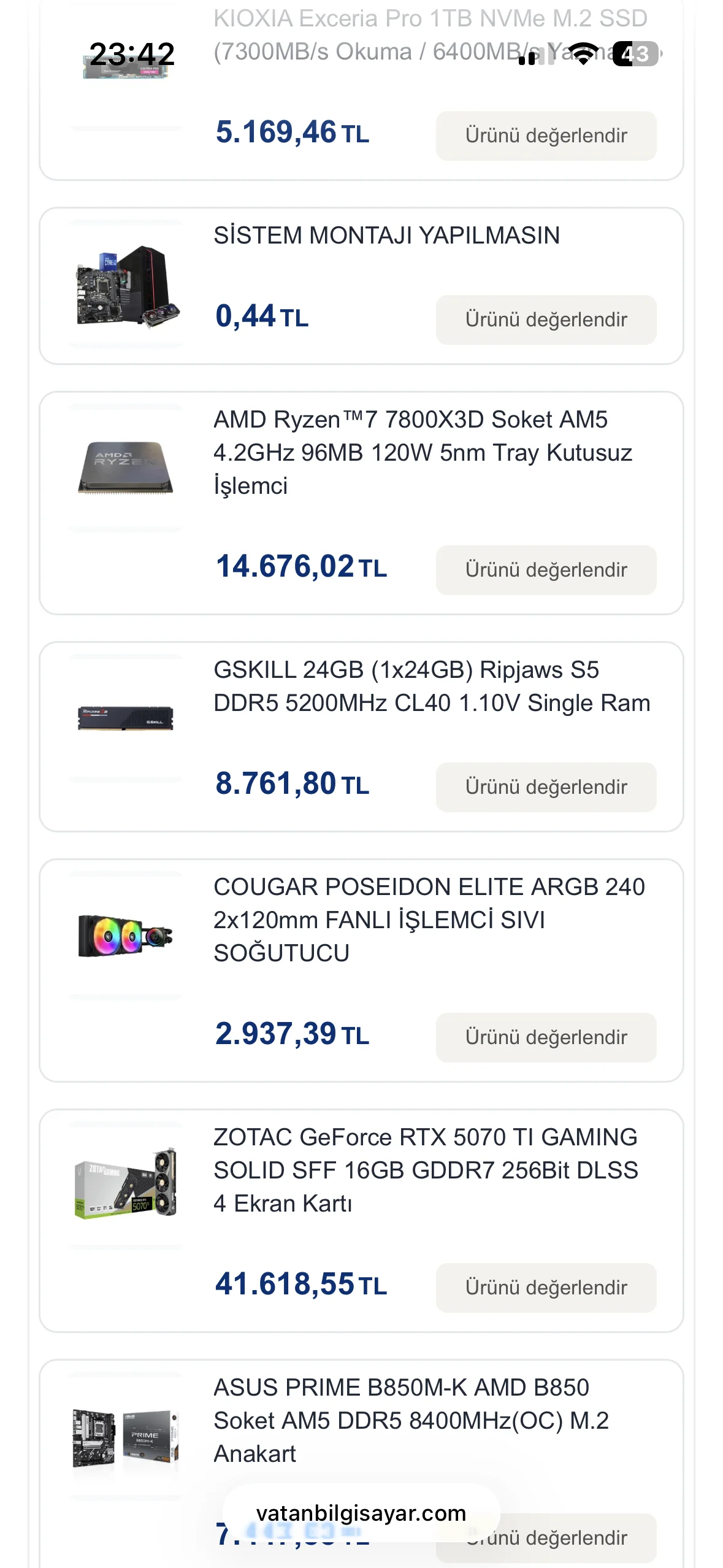Open the SİSTEM MONTAJI YAPILMASIN item
The height and width of the screenshot is (1568, 723).
pos(386,236)
